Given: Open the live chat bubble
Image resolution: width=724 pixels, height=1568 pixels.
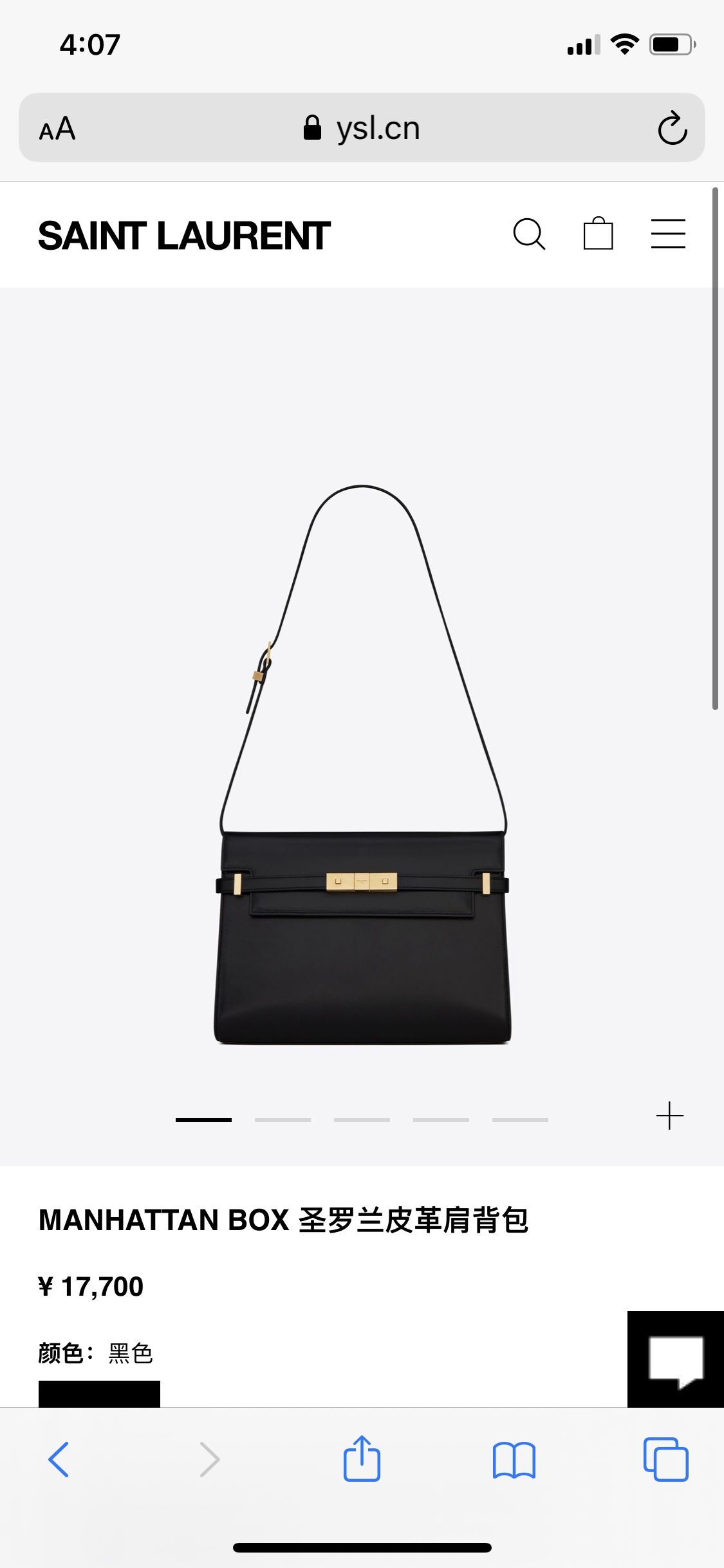Looking at the screenshot, I should [x=676, y=1359].
